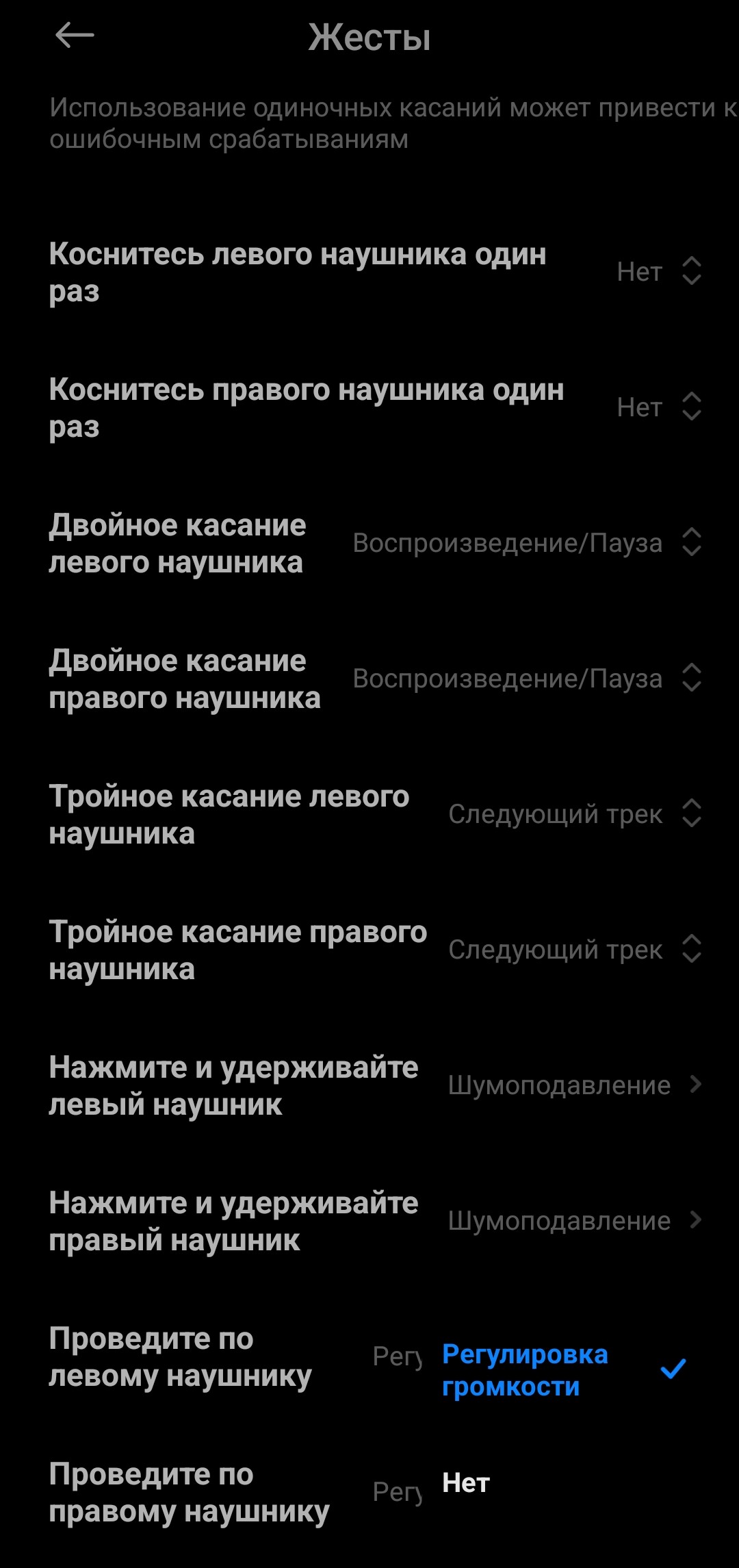
Task: Select Регулировка громкости option in the popup
Action: (526, 1369)
